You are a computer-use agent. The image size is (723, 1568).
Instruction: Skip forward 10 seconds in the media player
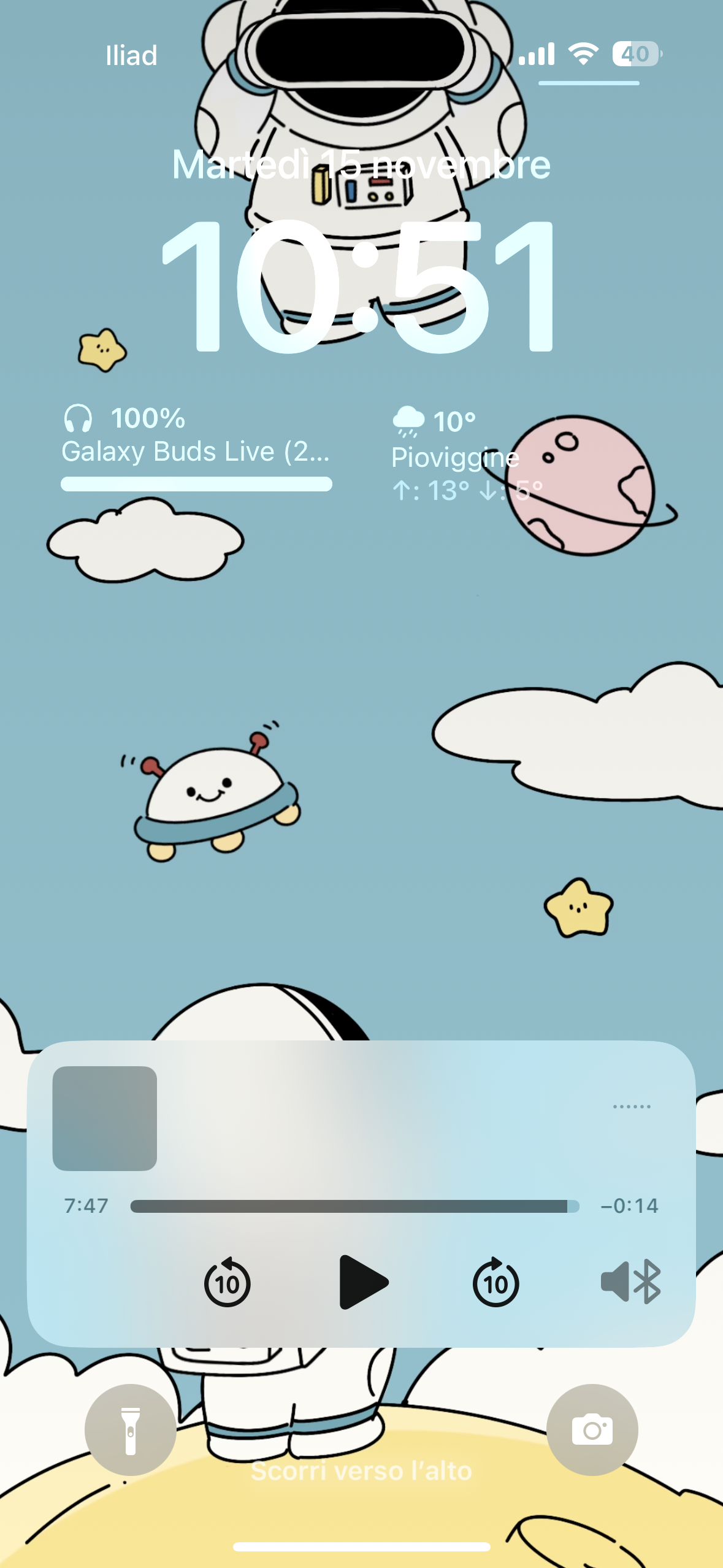point(495,1282)
